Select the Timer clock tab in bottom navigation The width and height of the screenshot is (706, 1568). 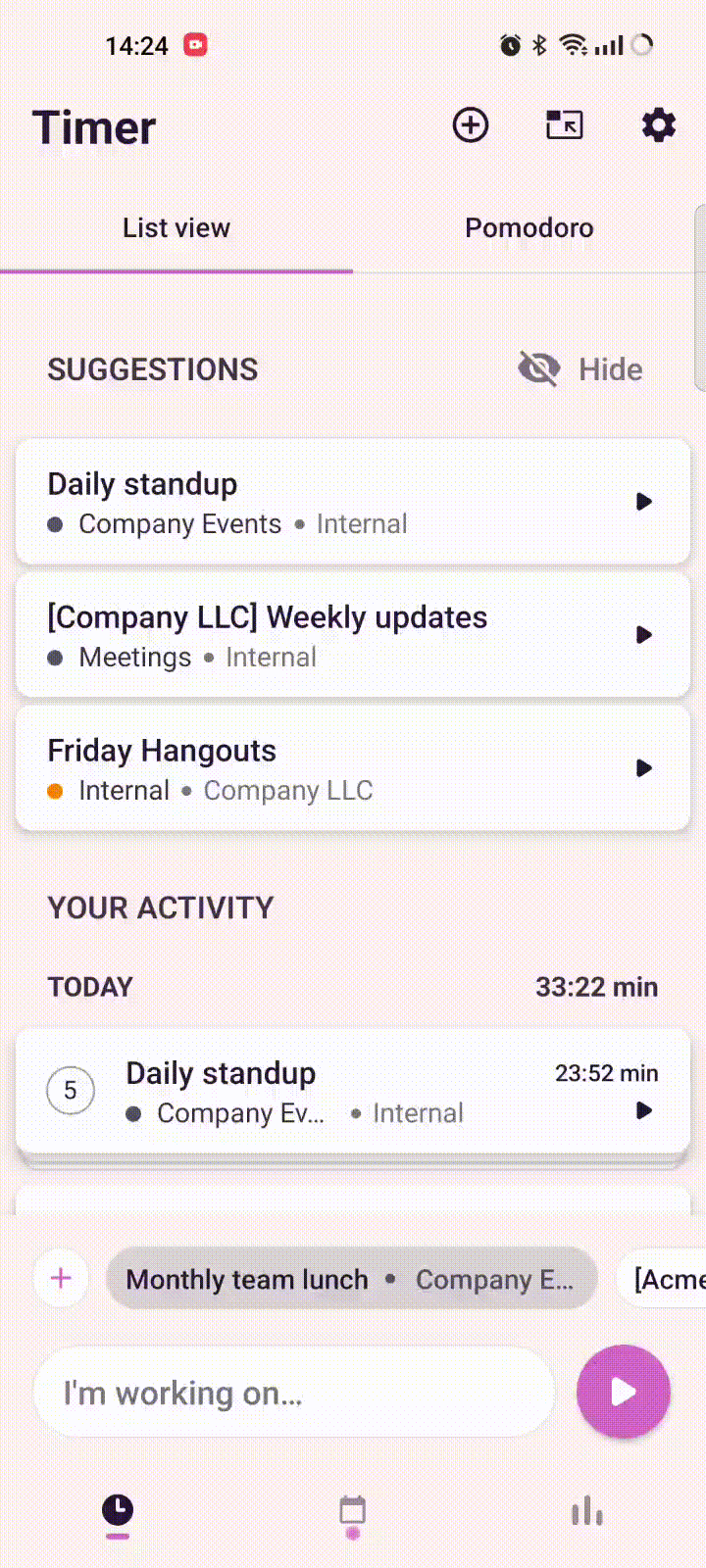coord(118,1512)
